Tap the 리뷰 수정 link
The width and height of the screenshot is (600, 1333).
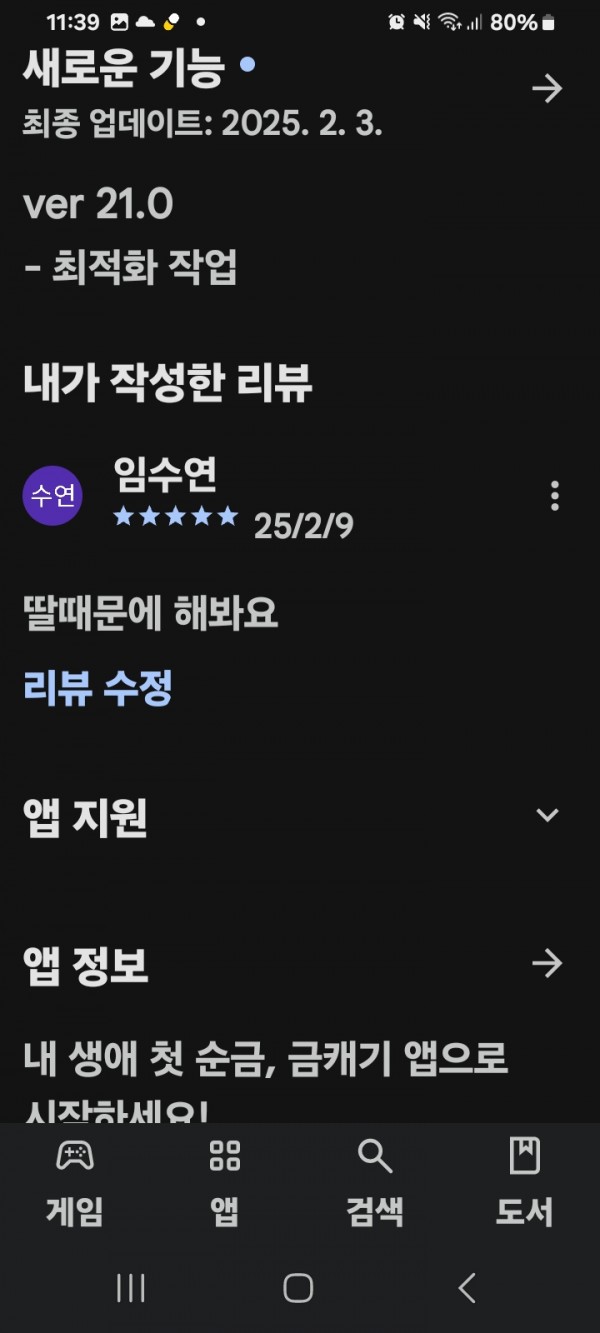click(97, 688)
